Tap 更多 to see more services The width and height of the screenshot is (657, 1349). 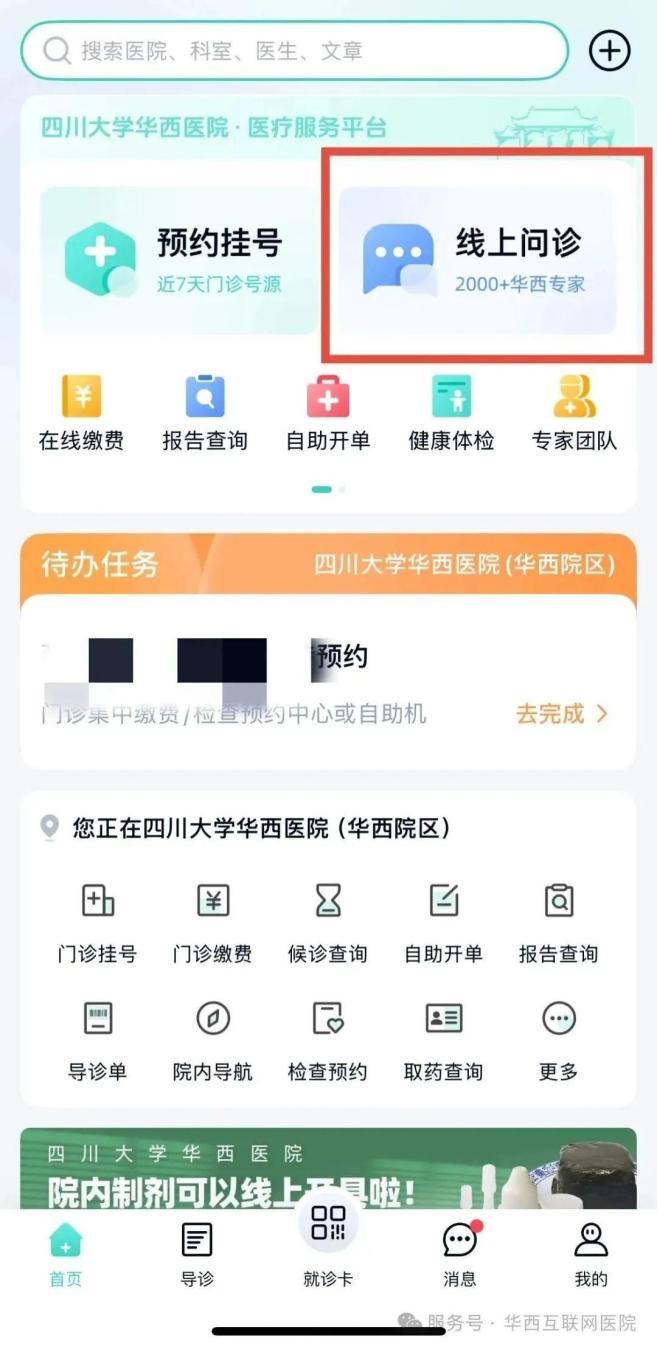[x=558, y=1038]
